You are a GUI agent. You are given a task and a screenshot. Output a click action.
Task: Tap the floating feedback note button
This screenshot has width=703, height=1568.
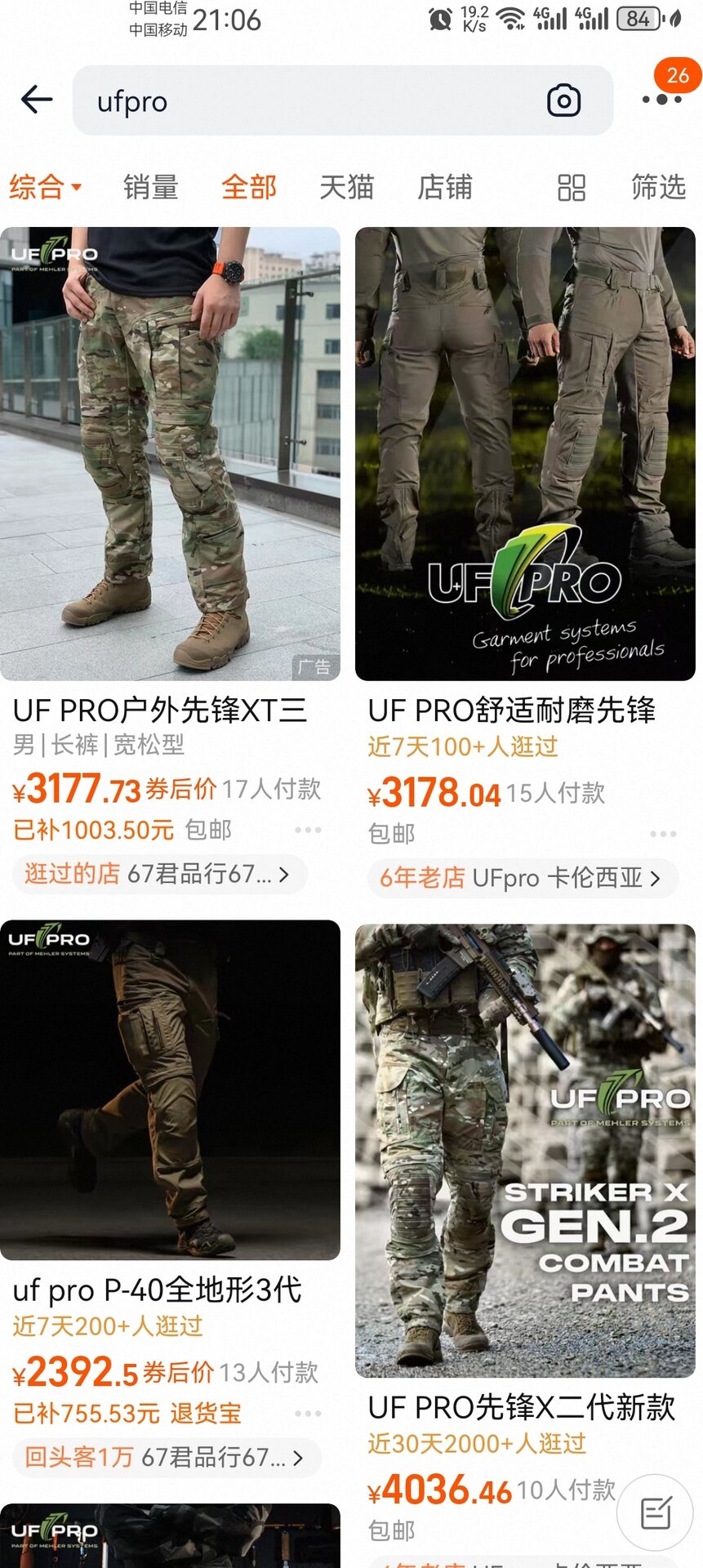coord(656,1513)
